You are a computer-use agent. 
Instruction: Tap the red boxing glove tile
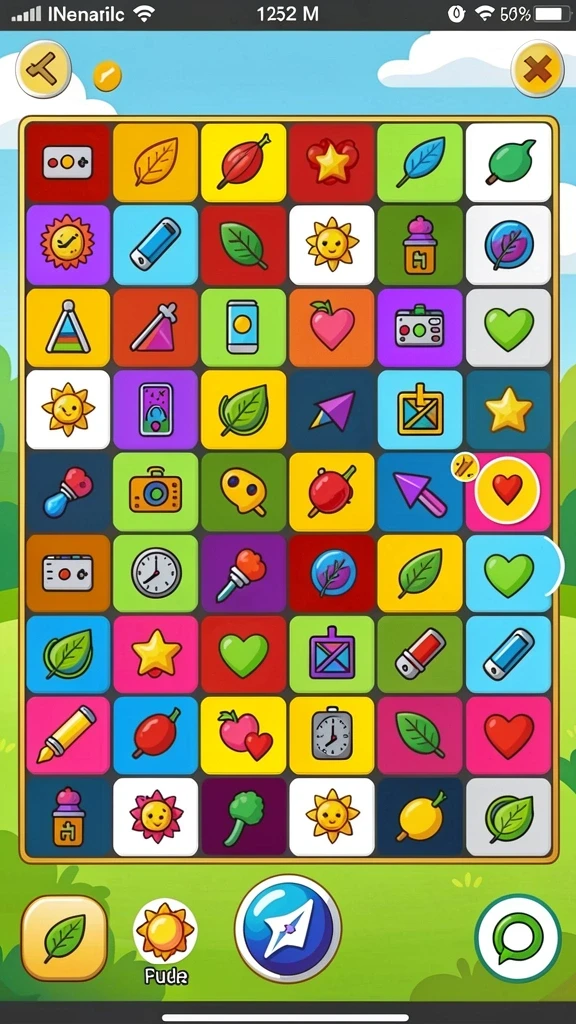[x=68, y=492]
